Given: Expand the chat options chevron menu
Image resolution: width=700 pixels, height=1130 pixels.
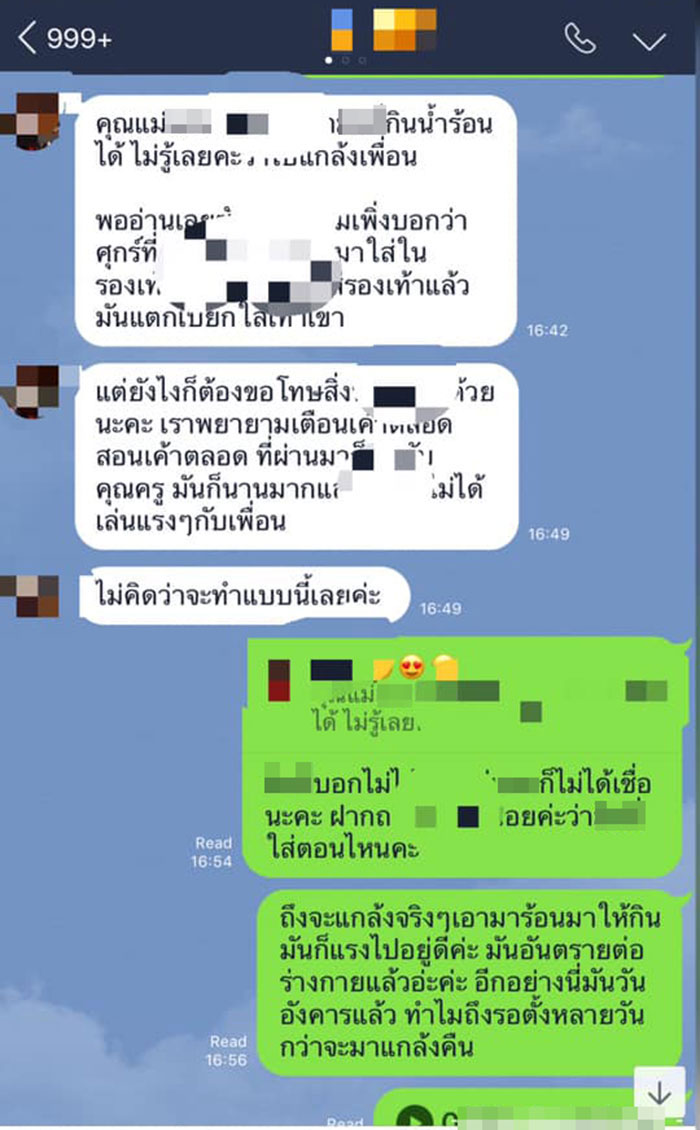Looking at the screenshot, I should tap(649, 40).
